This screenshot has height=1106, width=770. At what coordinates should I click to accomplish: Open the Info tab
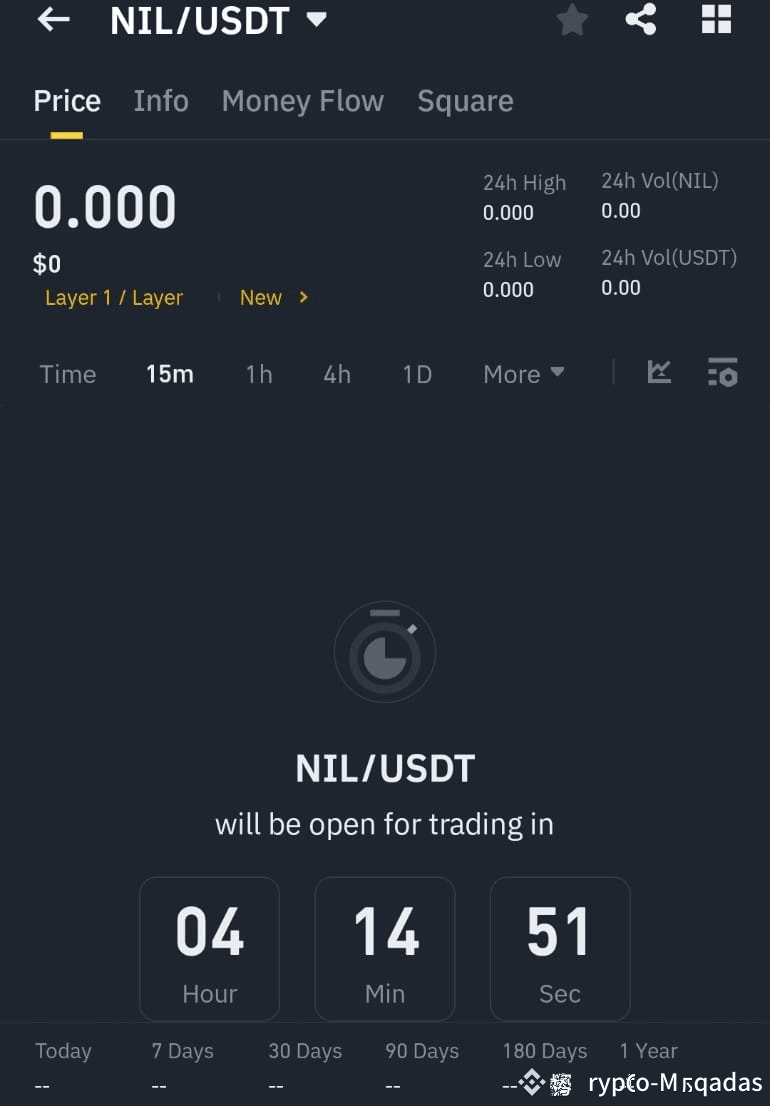[x=160, y=100]
